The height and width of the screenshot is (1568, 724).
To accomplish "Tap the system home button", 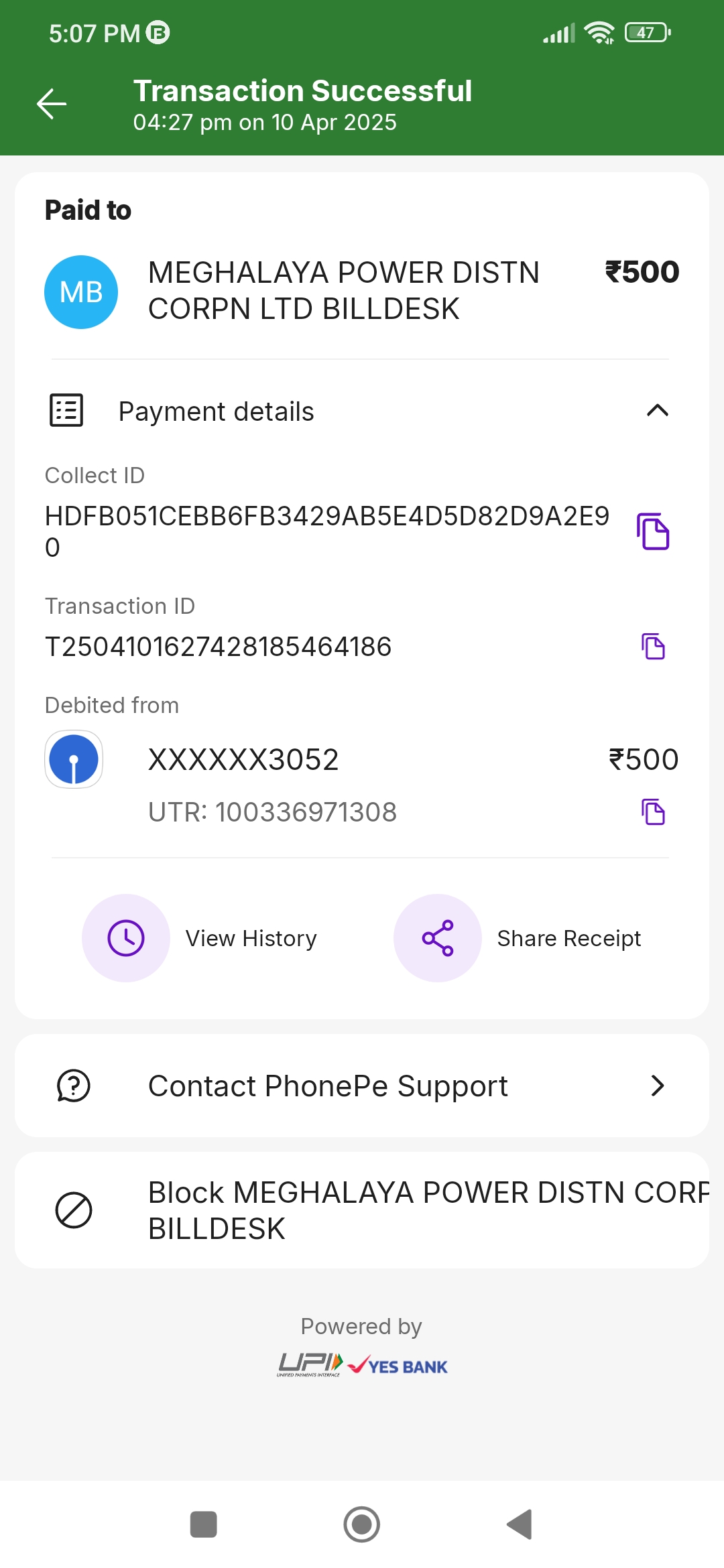I will [362, 1524].
